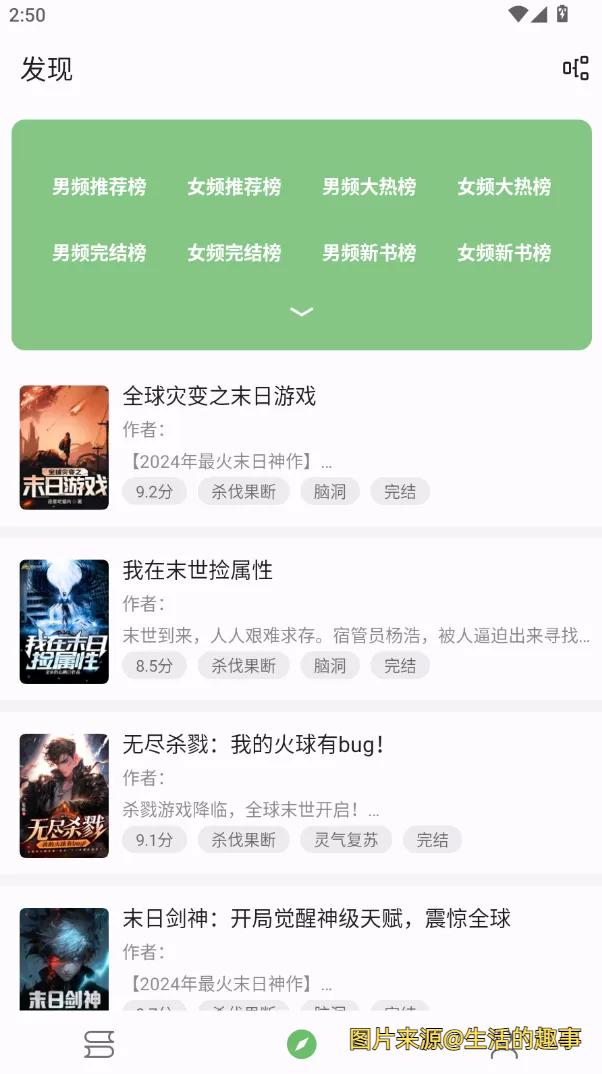This screenshot has width=602, height=1074.
Task: Select the 女频推荐榜 ranking
Action: (234, 187)
